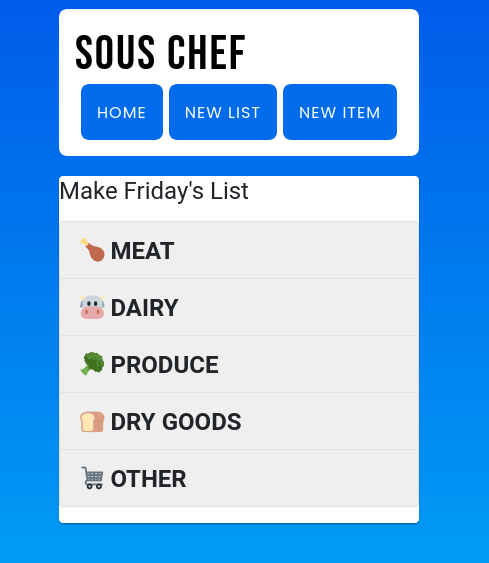Add a new item

[x=340, y=112]
